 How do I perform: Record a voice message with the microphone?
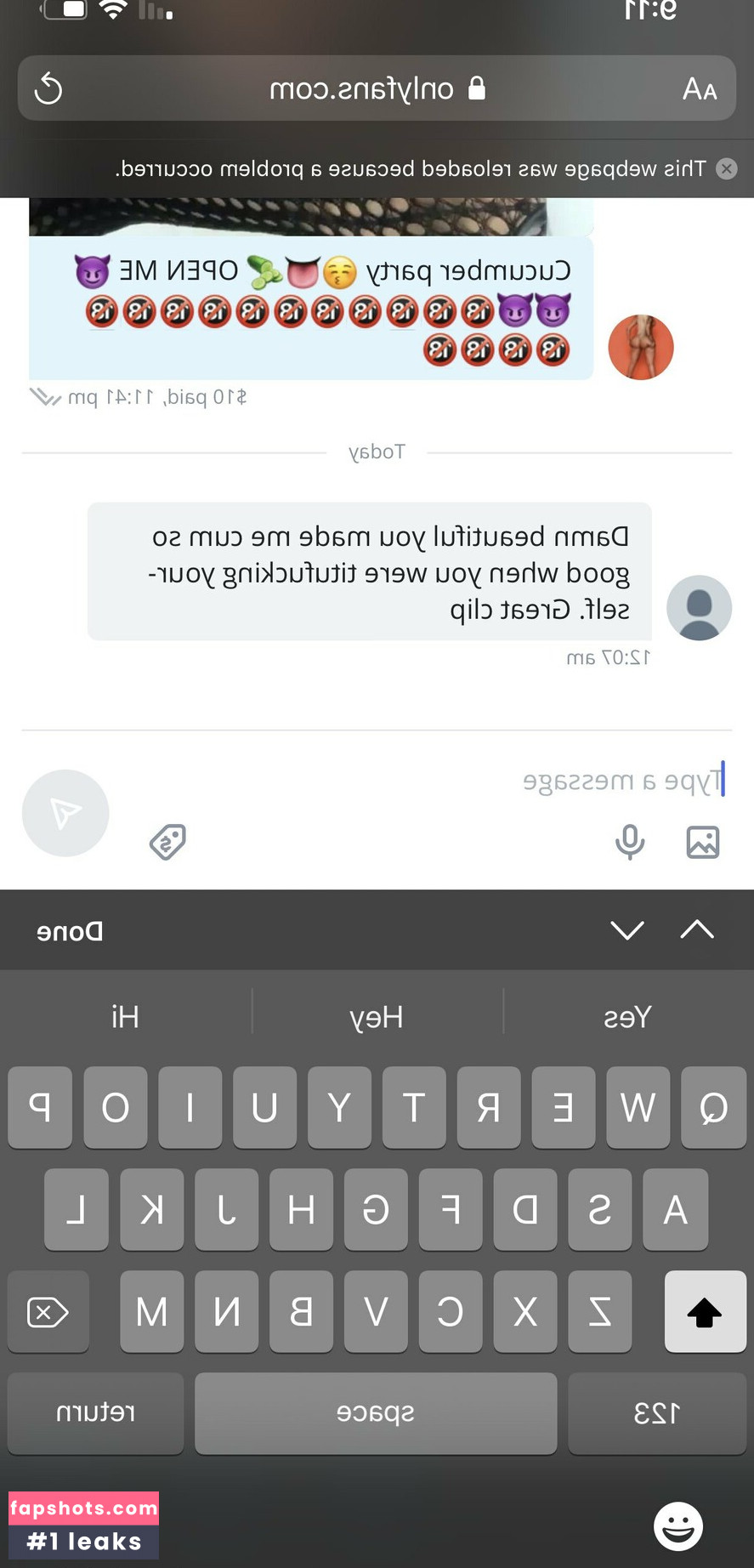point(630,842)
